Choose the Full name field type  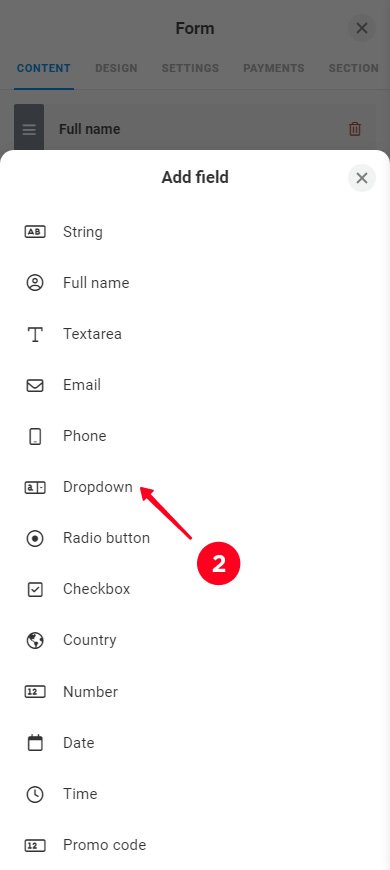tap(195, 283)
